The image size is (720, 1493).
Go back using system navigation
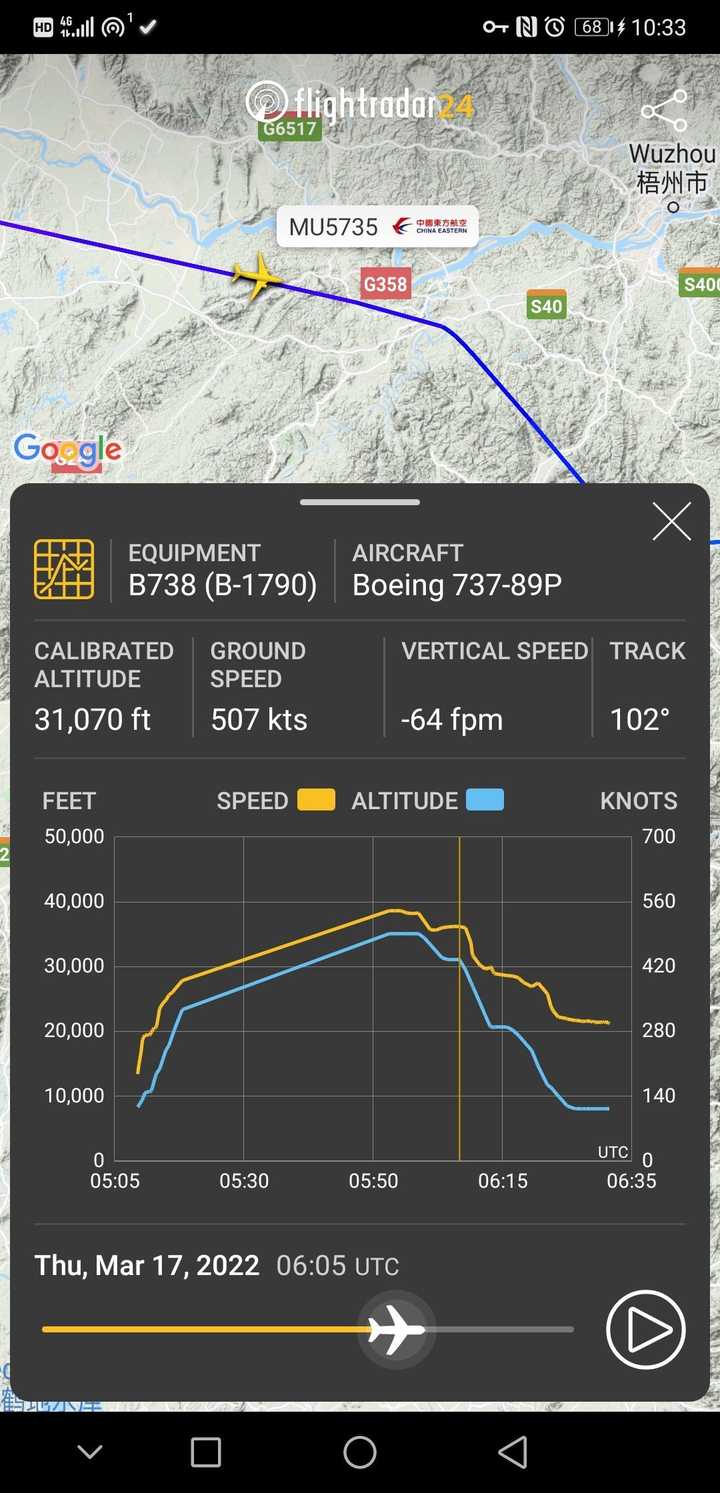(513, 1451)
